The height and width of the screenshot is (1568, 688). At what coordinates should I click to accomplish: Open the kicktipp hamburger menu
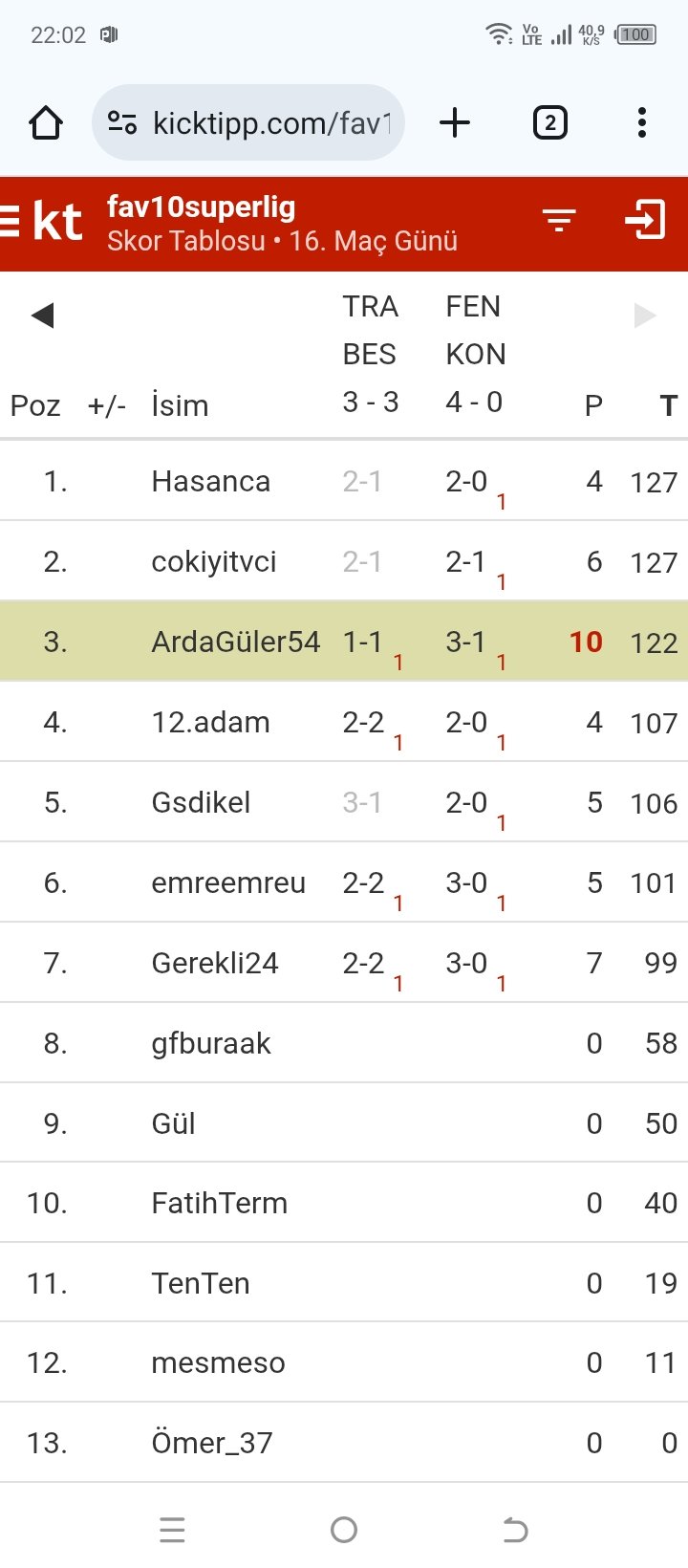pos(10,221)
